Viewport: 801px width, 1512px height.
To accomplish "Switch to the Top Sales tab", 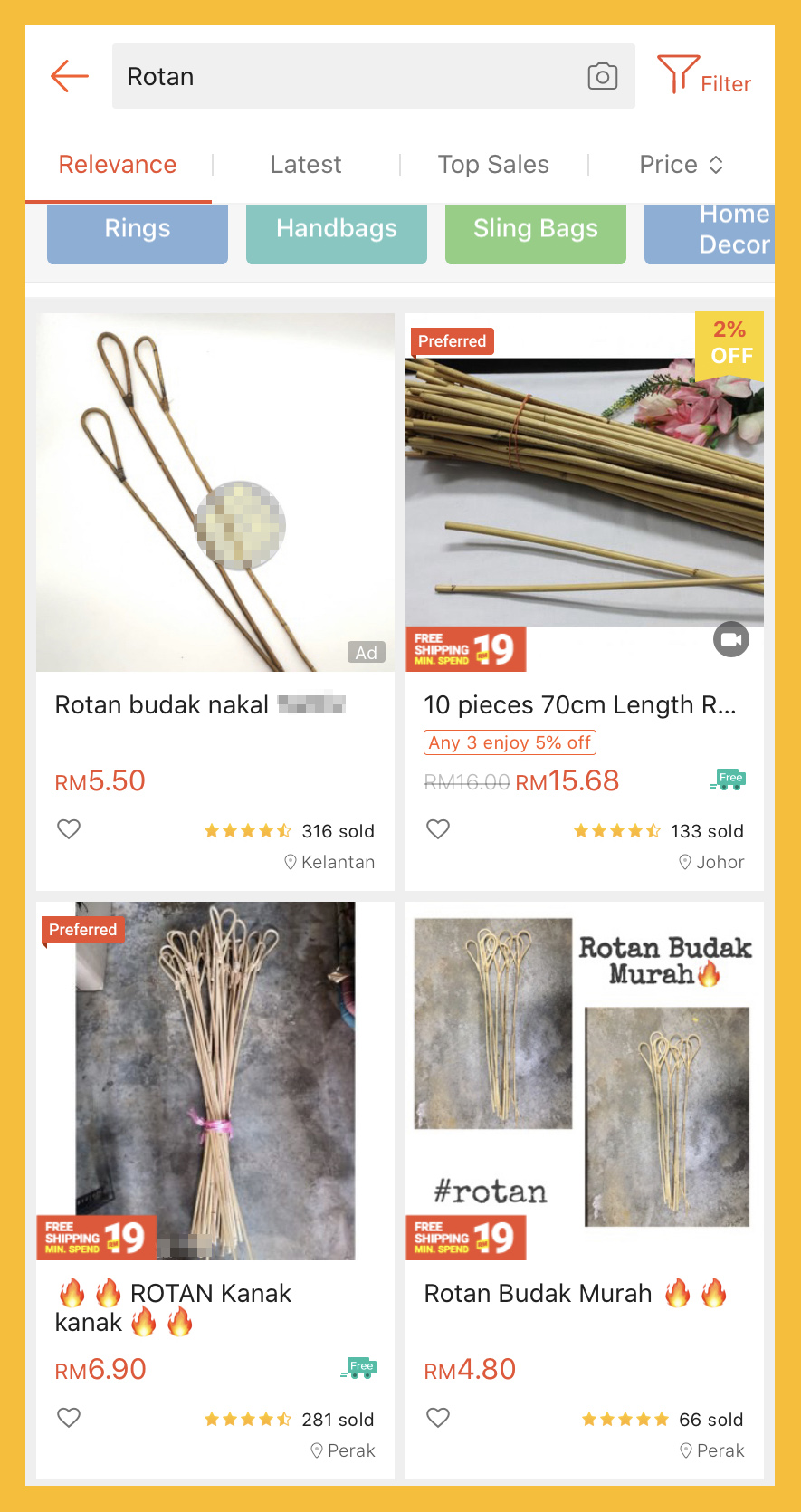I will point(493,165).
